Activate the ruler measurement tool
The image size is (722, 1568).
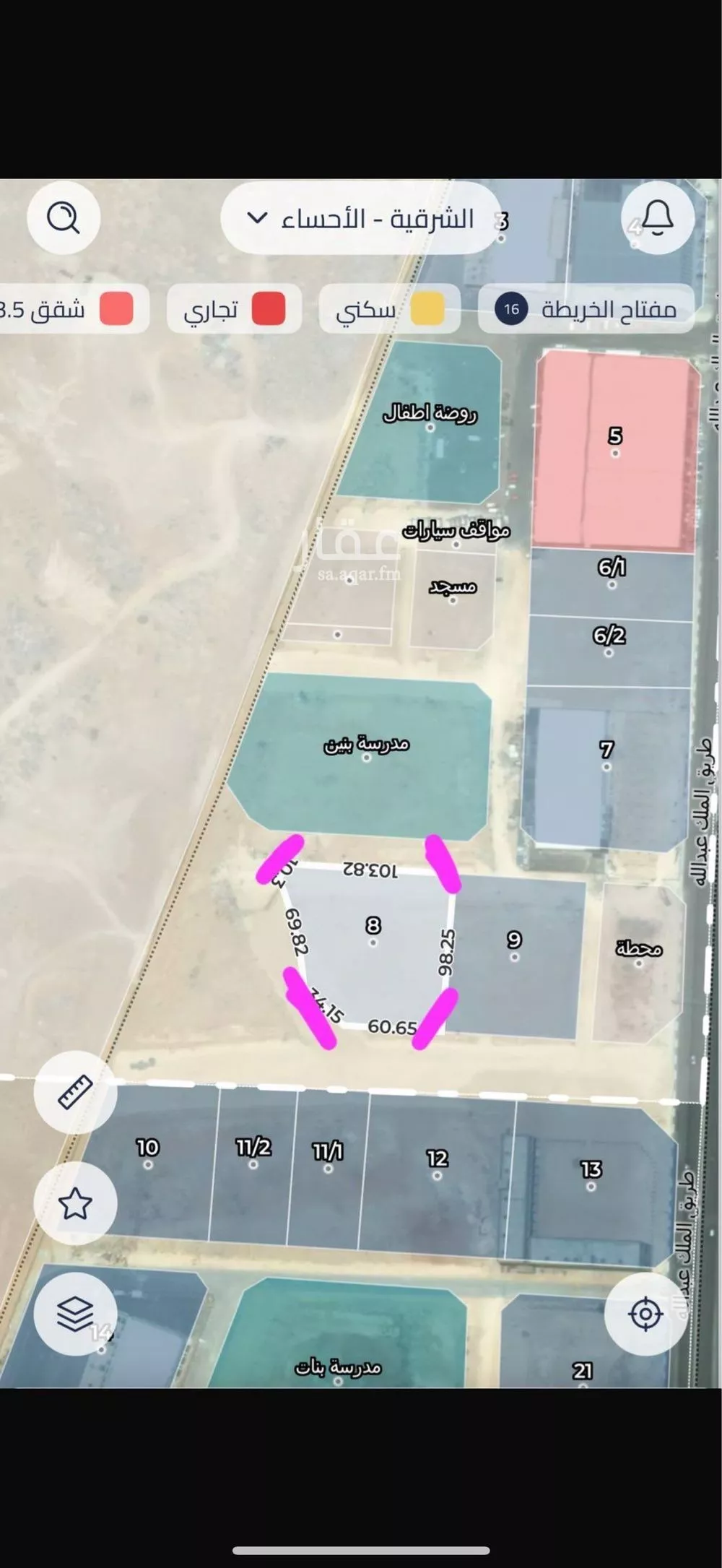pyautogui.click(x=75, y=1091)
